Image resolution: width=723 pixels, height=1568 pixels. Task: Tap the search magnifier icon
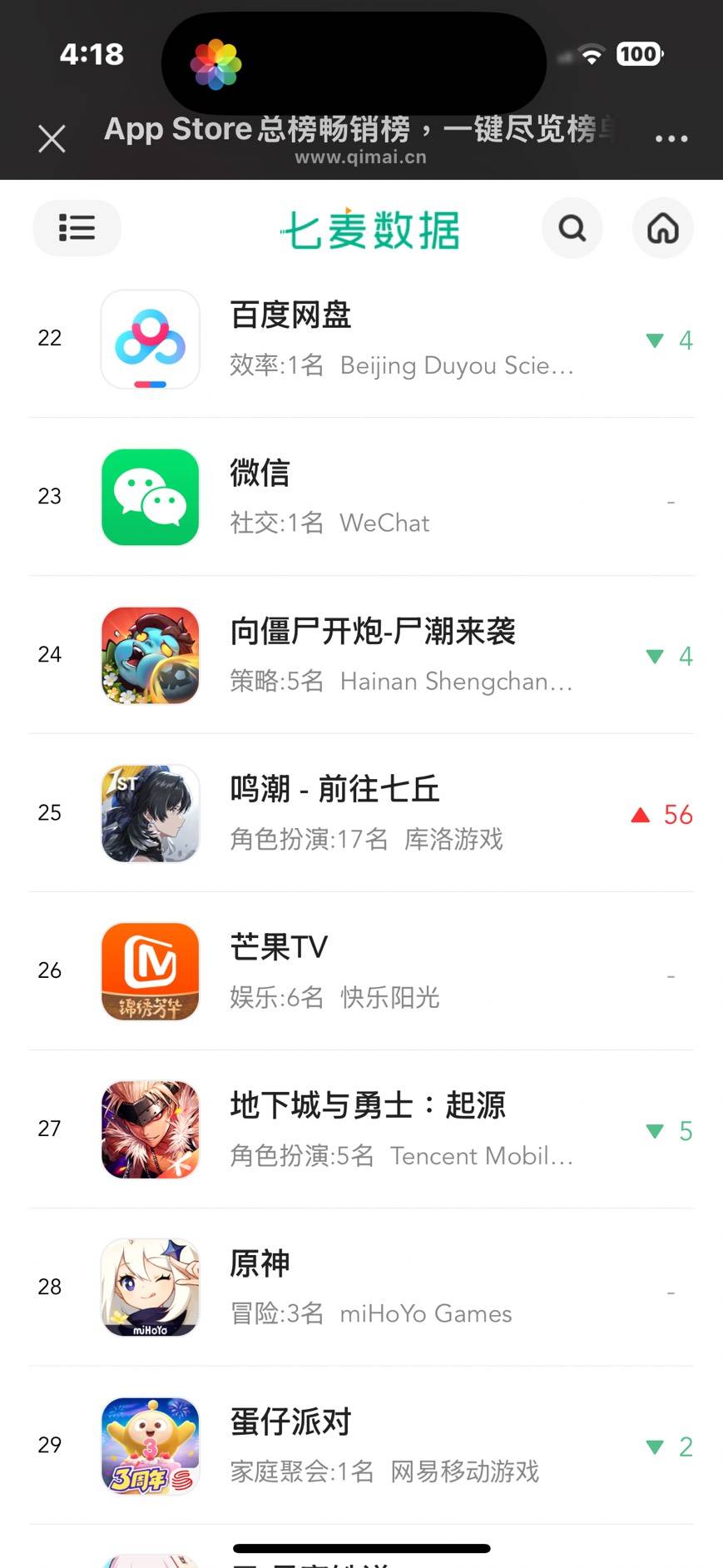click(572, 228)
